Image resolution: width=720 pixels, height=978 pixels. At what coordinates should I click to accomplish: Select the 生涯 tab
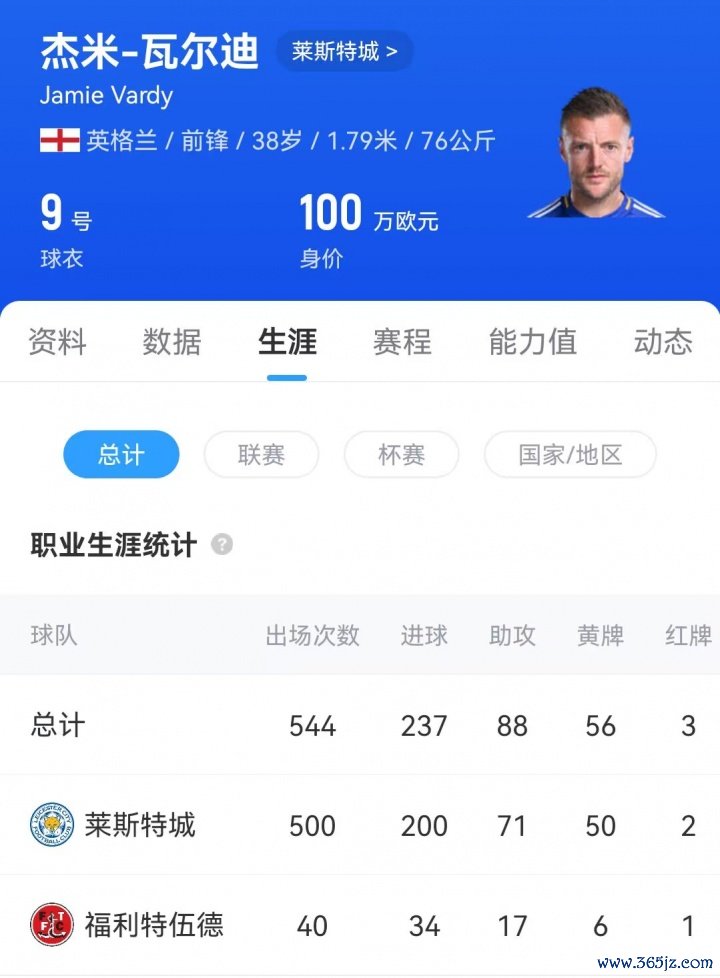click(287, 342)
